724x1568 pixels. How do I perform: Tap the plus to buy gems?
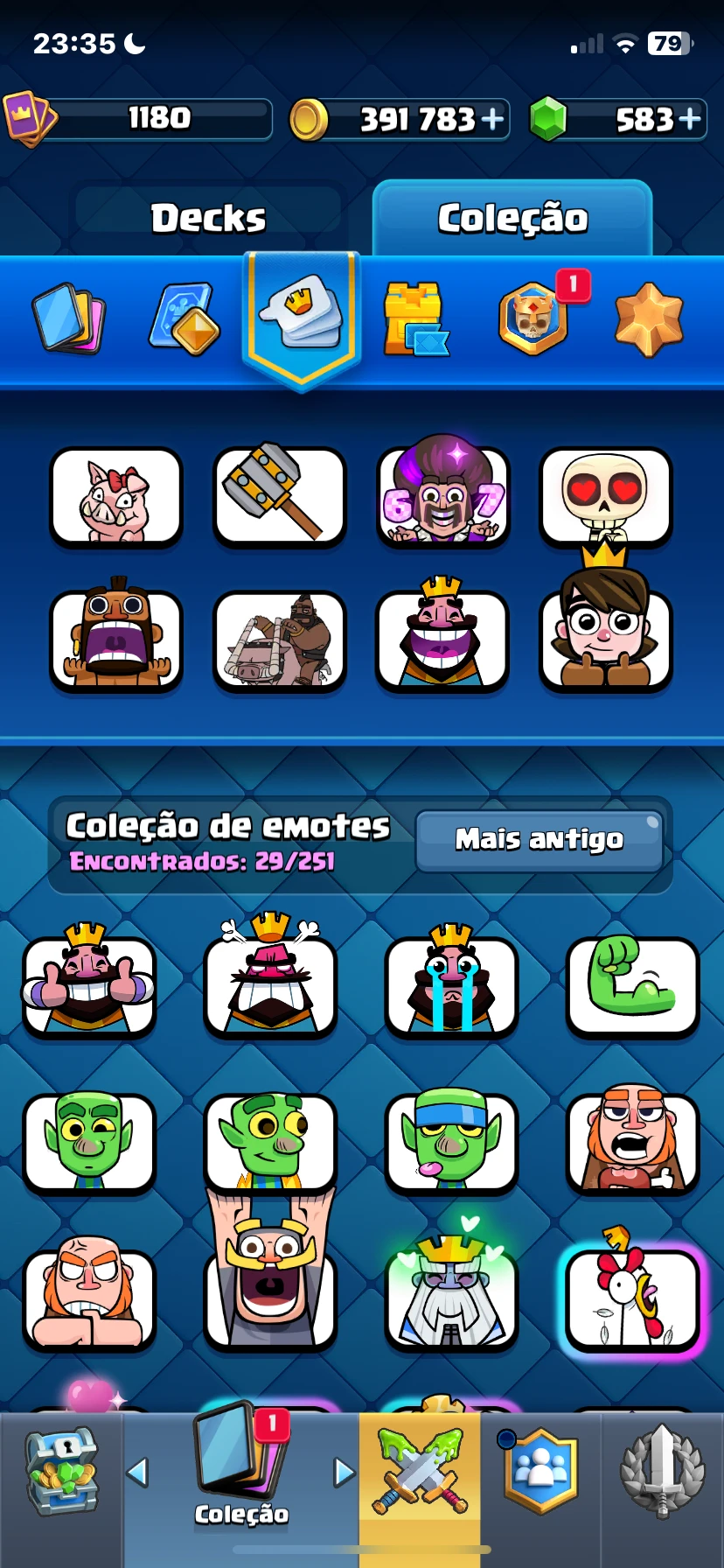(691, 118)
